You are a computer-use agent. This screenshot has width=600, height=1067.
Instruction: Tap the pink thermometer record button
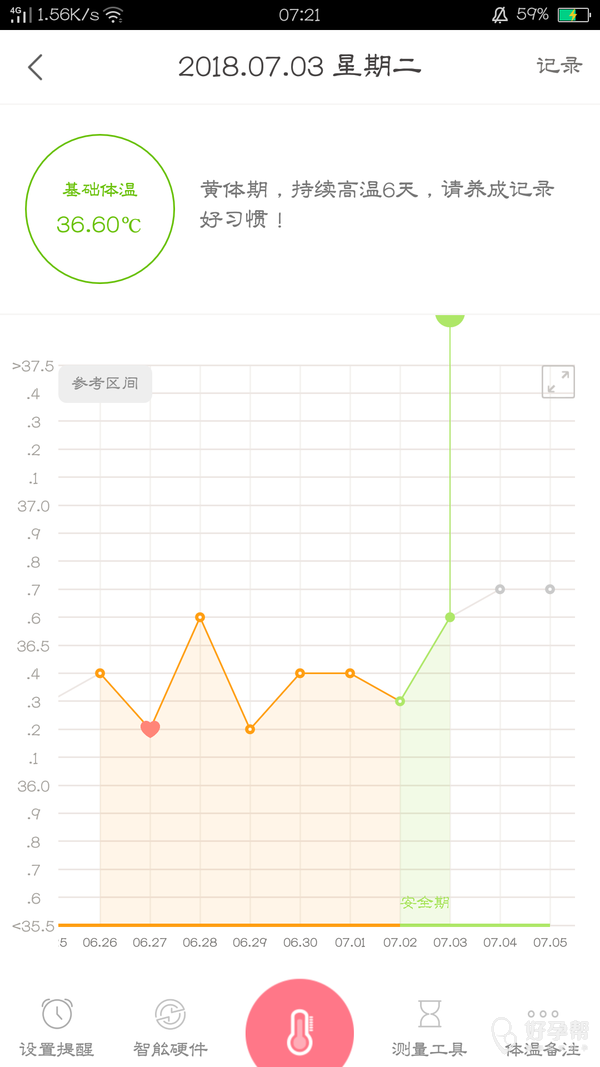click(x=300, y=1030)
